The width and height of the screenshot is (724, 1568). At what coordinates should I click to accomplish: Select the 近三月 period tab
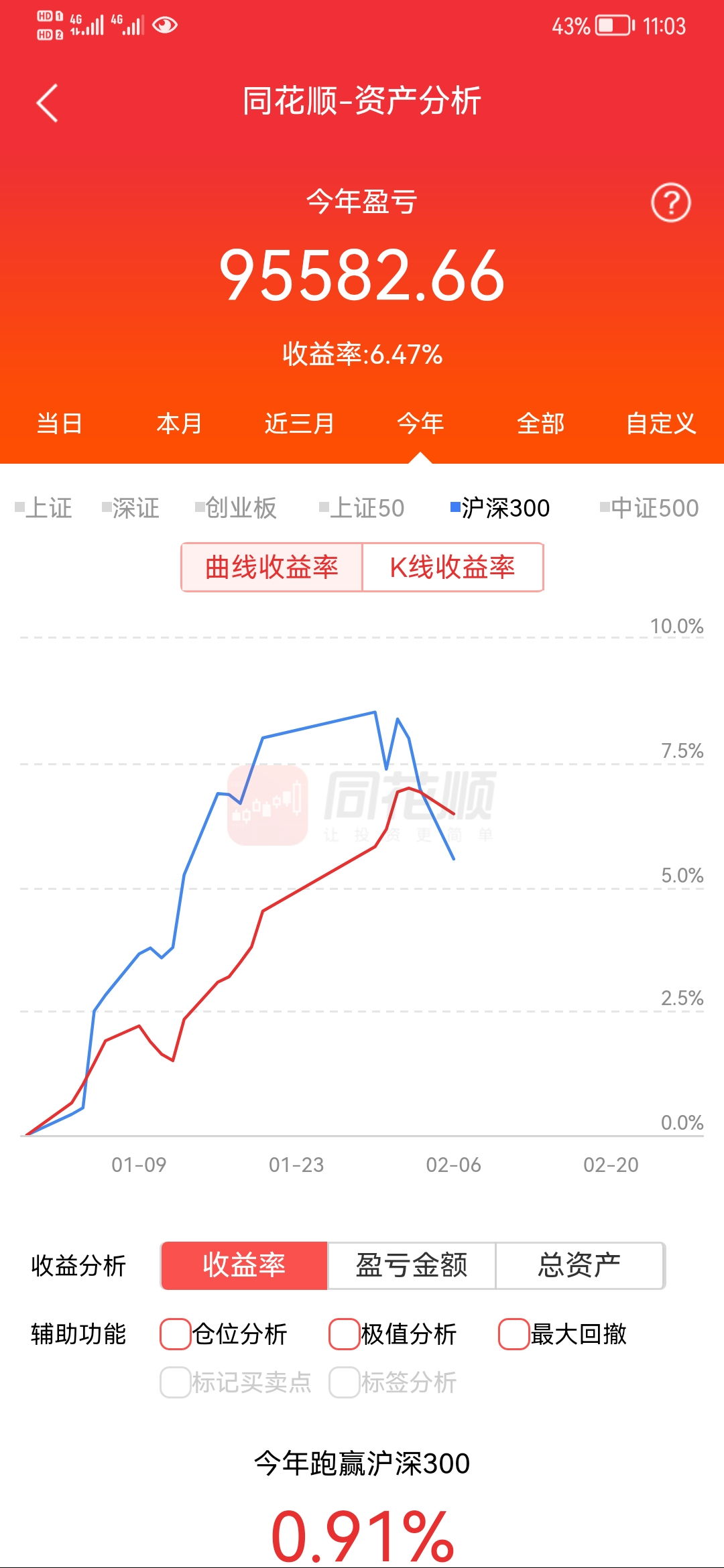tap(300, 423)
